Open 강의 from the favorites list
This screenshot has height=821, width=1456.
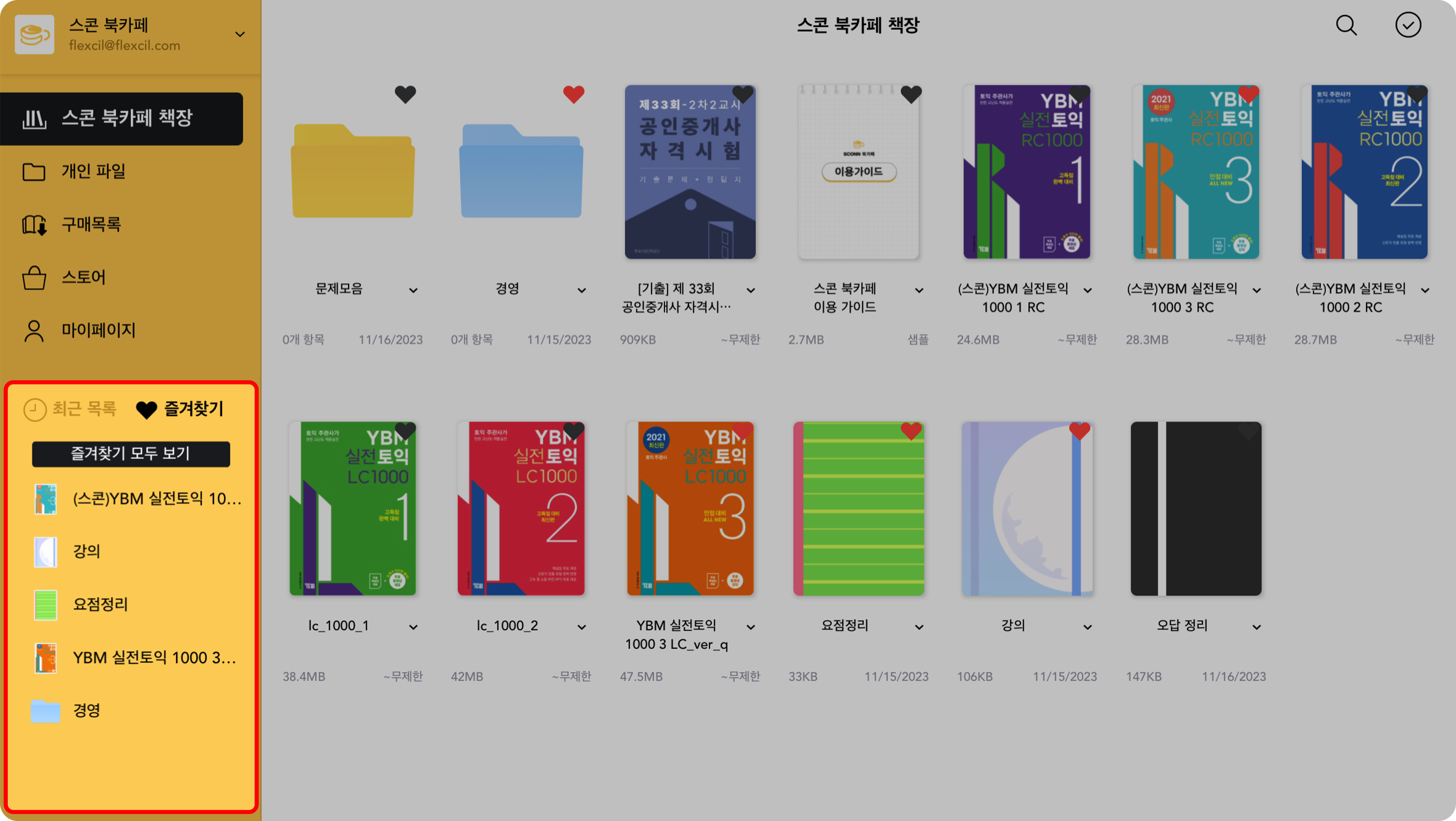tap(86, 551)
